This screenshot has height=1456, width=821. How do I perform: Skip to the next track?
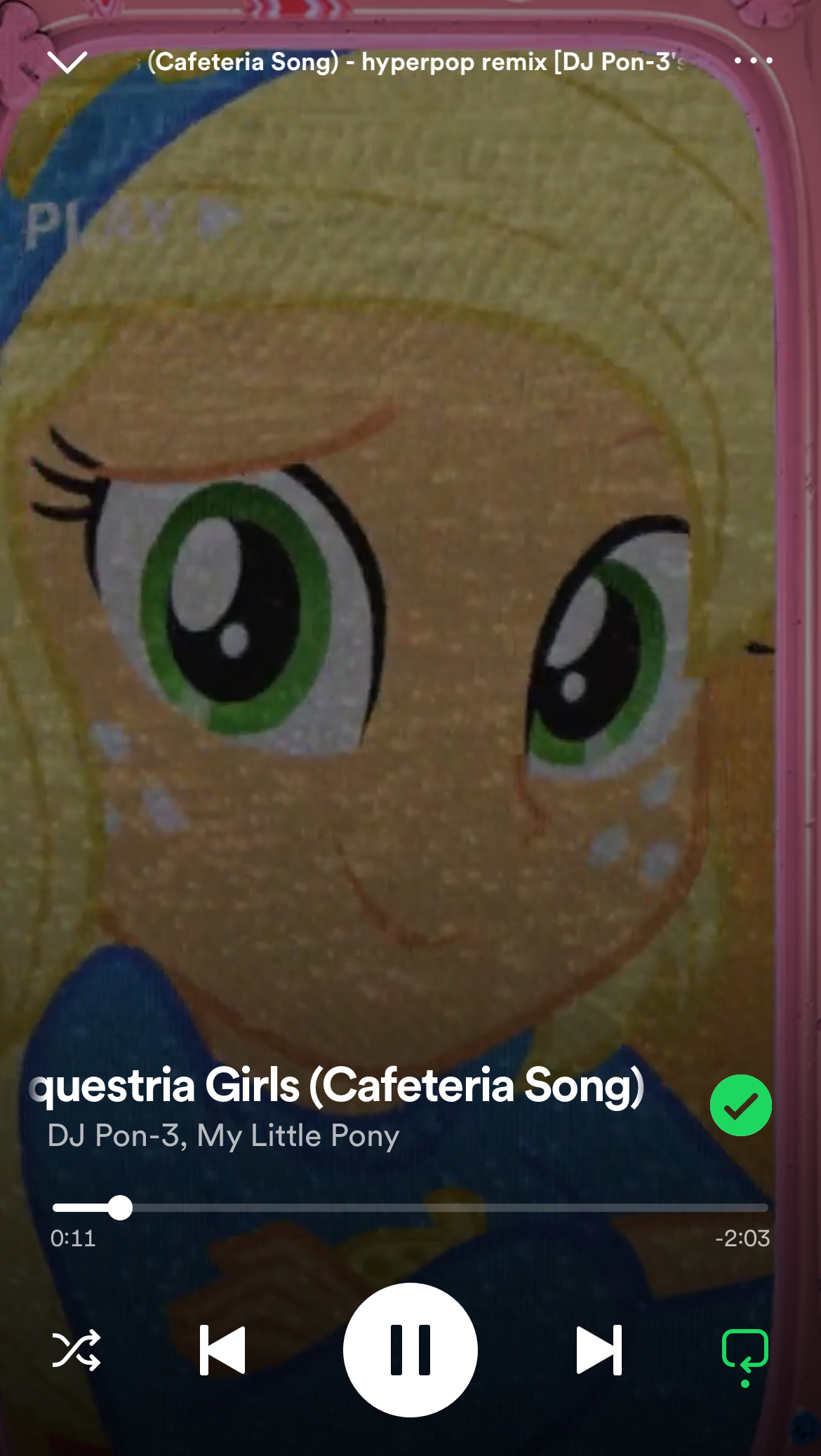(599, 1350)
